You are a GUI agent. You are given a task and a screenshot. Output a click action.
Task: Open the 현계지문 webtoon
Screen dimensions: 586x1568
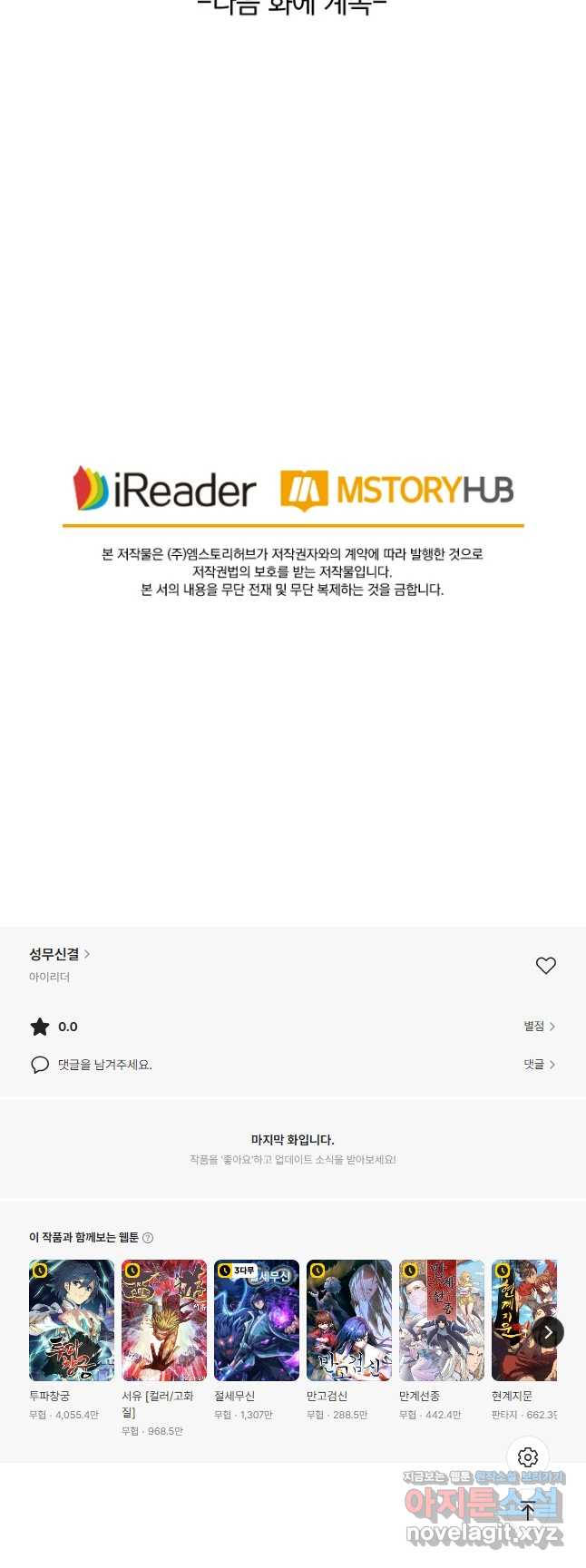pos(519,1320)
